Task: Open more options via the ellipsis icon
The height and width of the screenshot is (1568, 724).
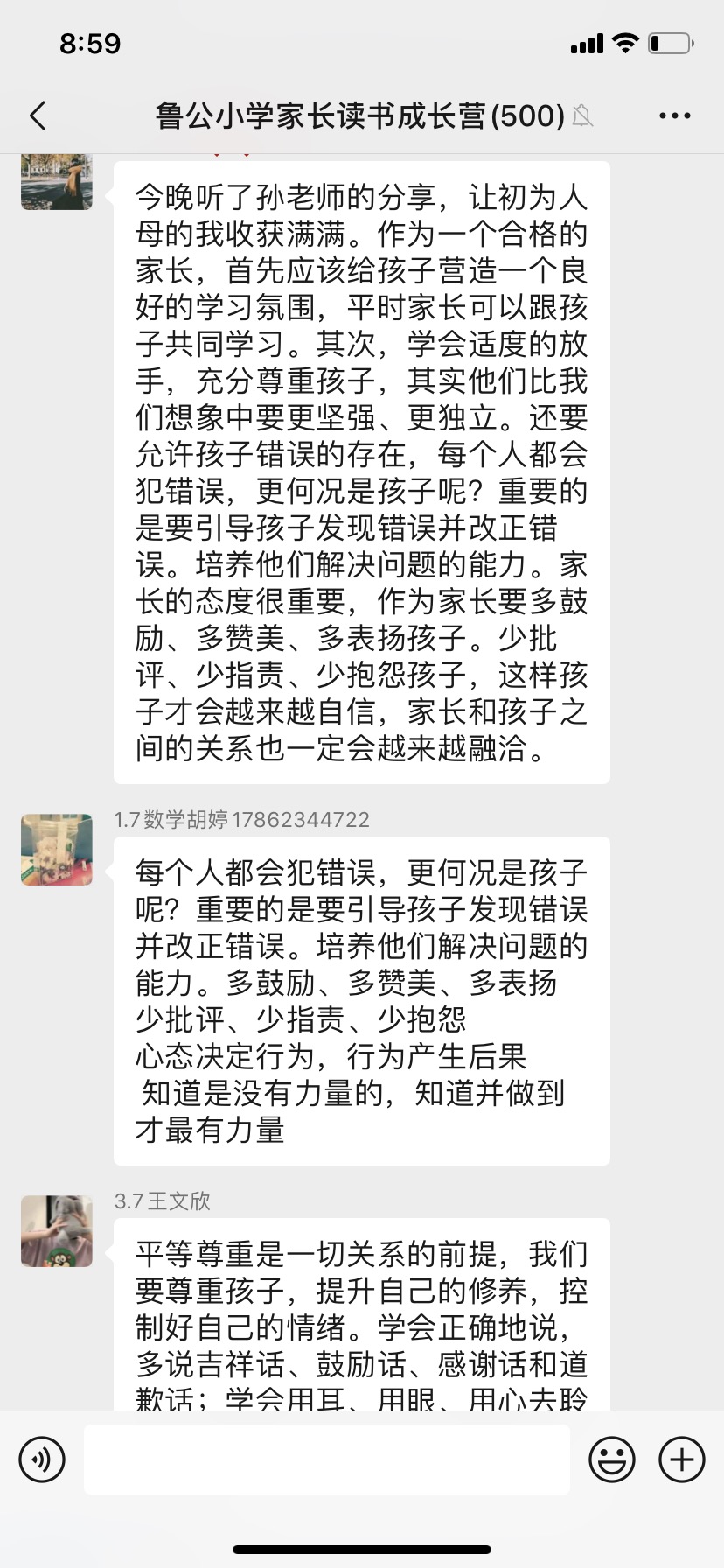Action: pyautogui.click(x=673, y=115)
